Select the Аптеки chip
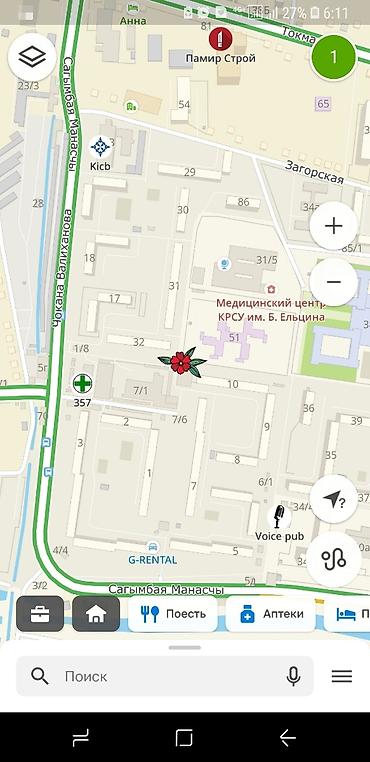The image size is (370, 762). (x=272, y=614)
